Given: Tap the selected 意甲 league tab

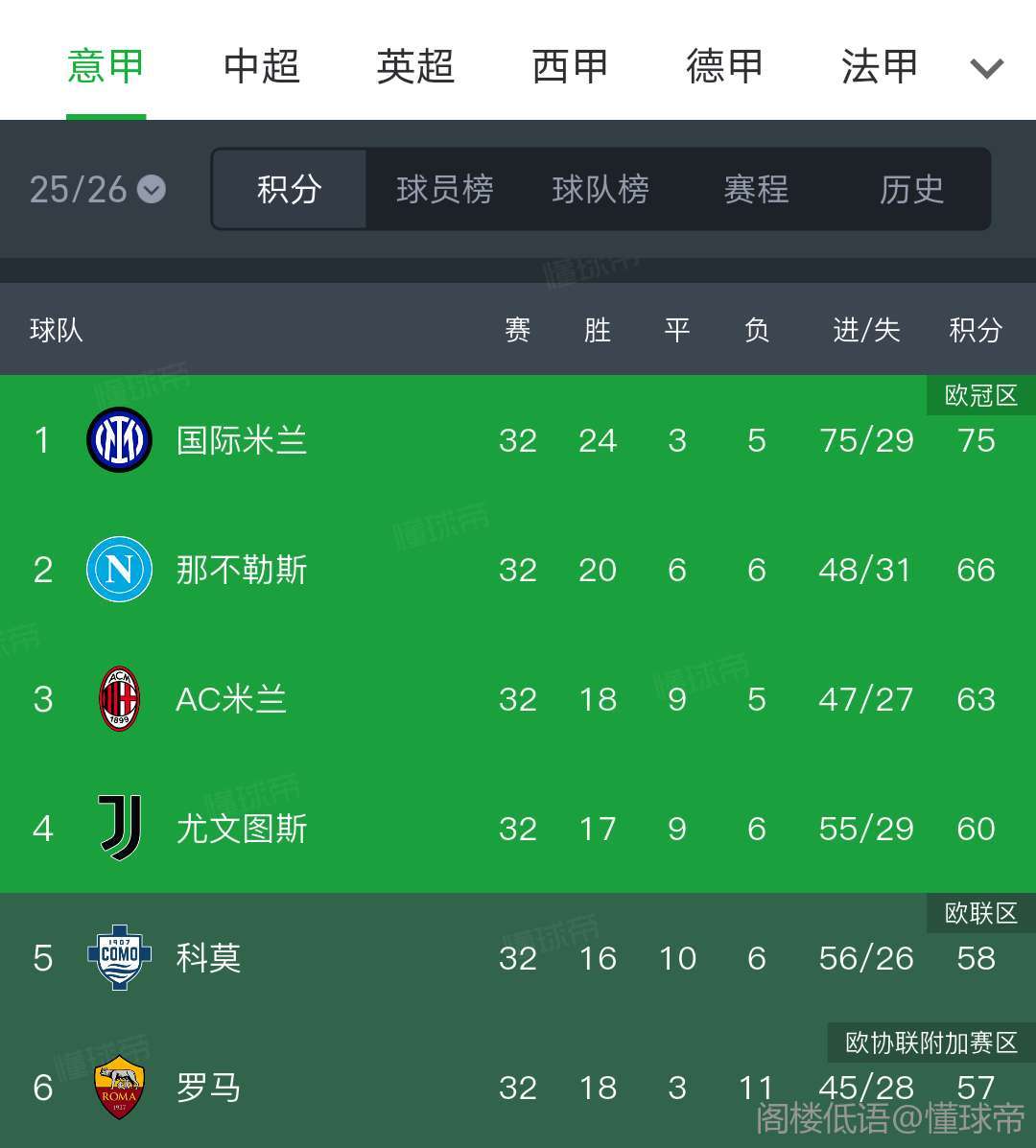Looking at the screenshot, I should (106, 67).
